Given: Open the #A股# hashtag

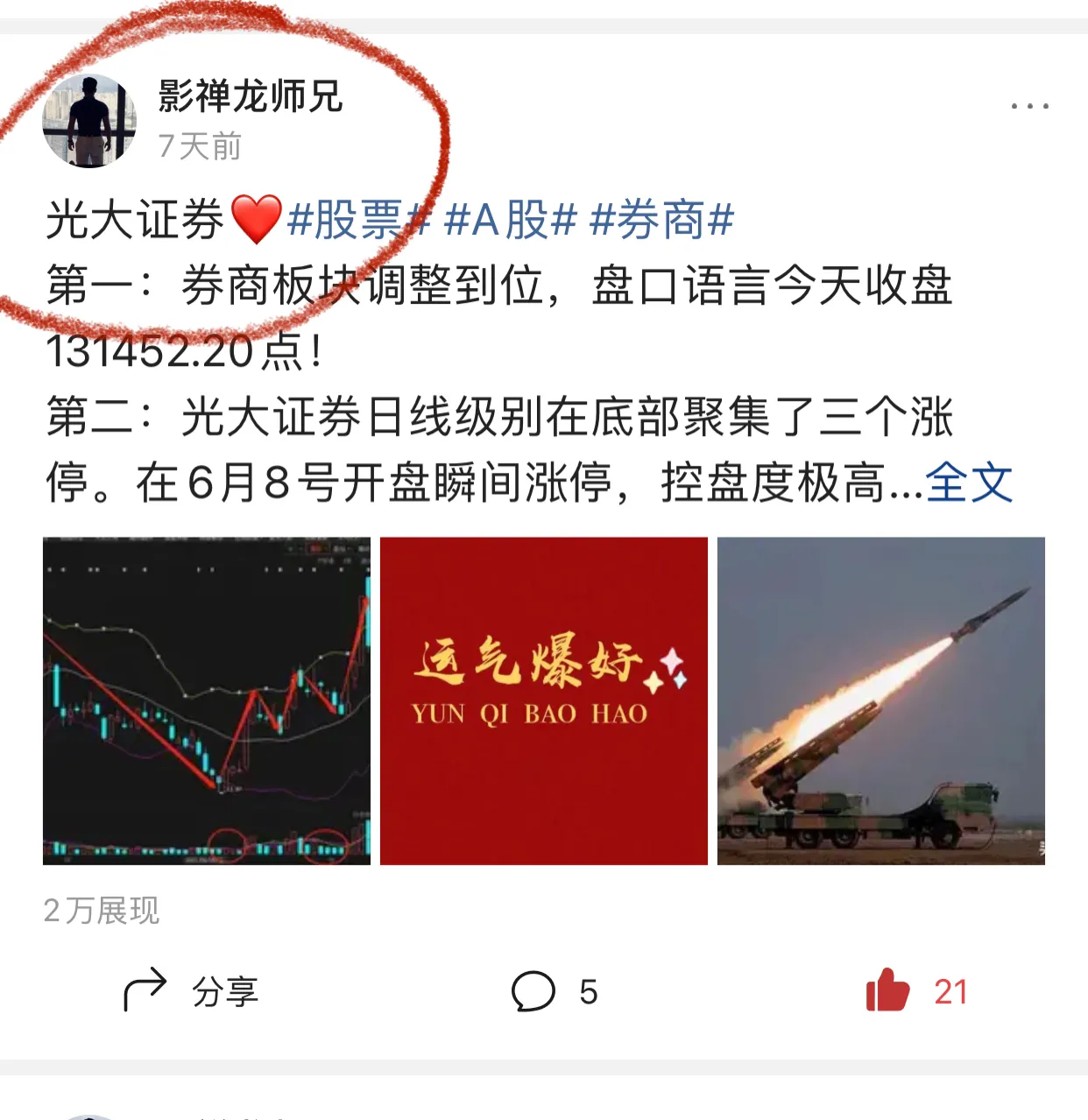Looking at the screenshot, I should [x=510, y=220].
